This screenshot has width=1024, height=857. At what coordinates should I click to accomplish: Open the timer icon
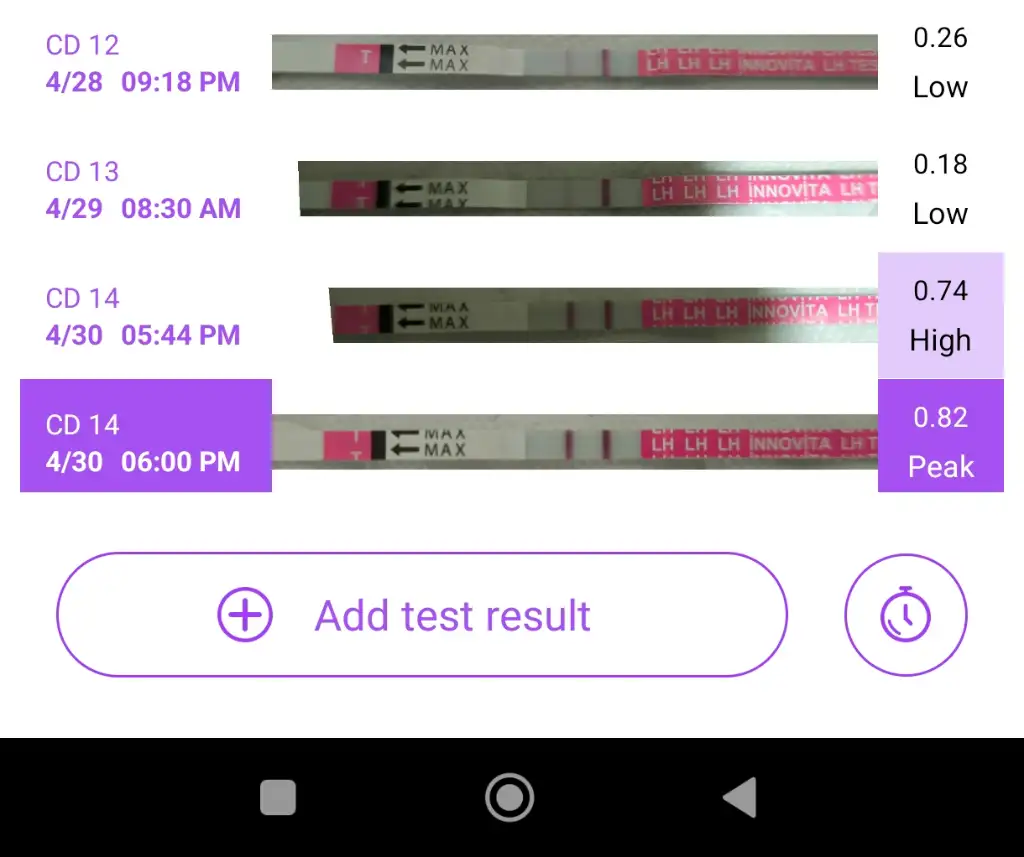tap(905, 615)
